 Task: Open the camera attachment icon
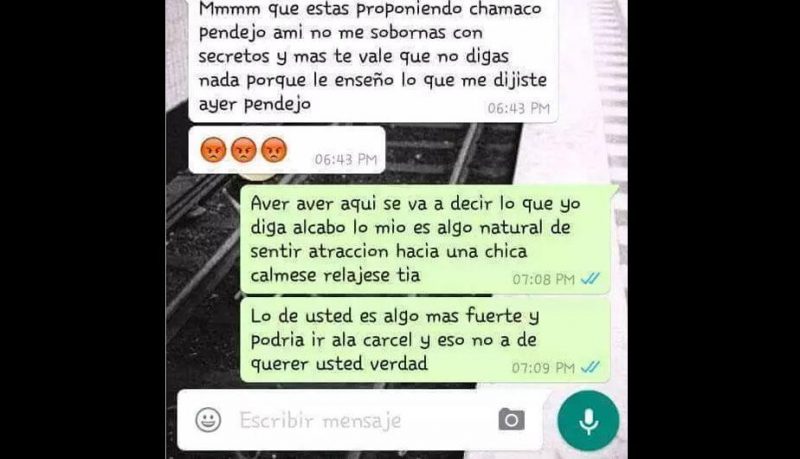pyautogui.click(x=511, y=420)
